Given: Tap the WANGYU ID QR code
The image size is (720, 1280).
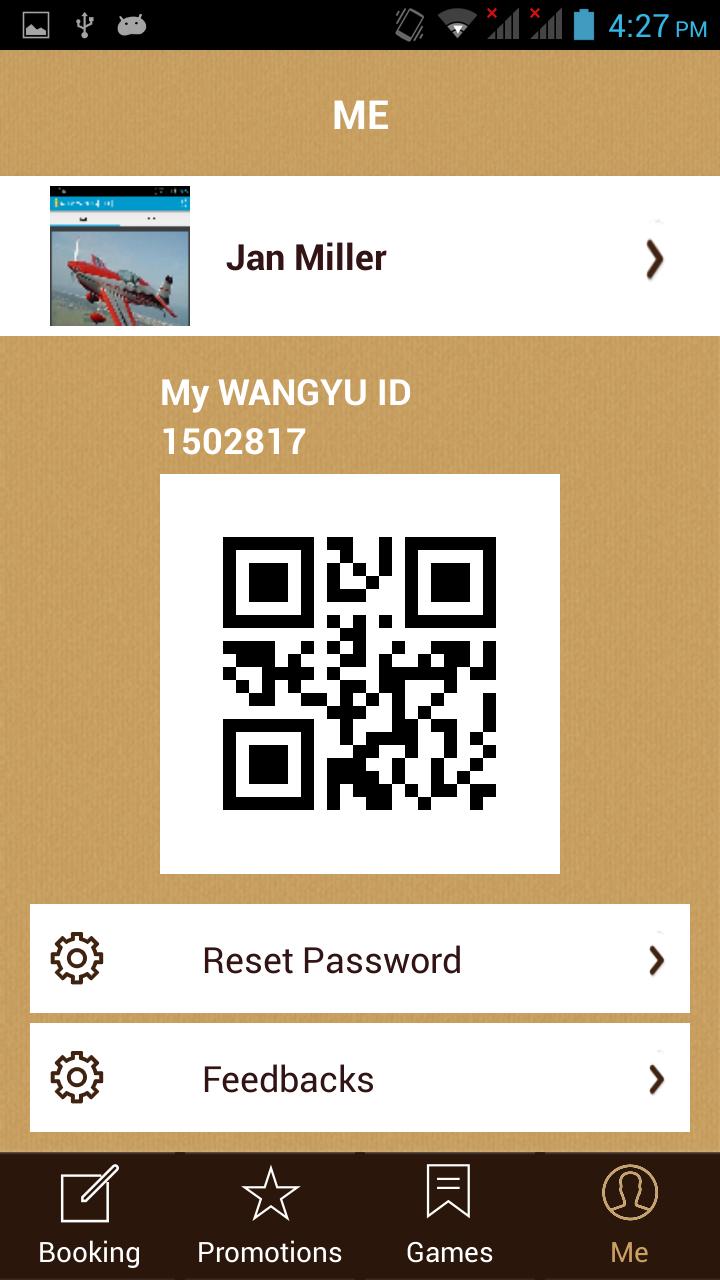Looking at the screenshot, I should pos(360,672).
